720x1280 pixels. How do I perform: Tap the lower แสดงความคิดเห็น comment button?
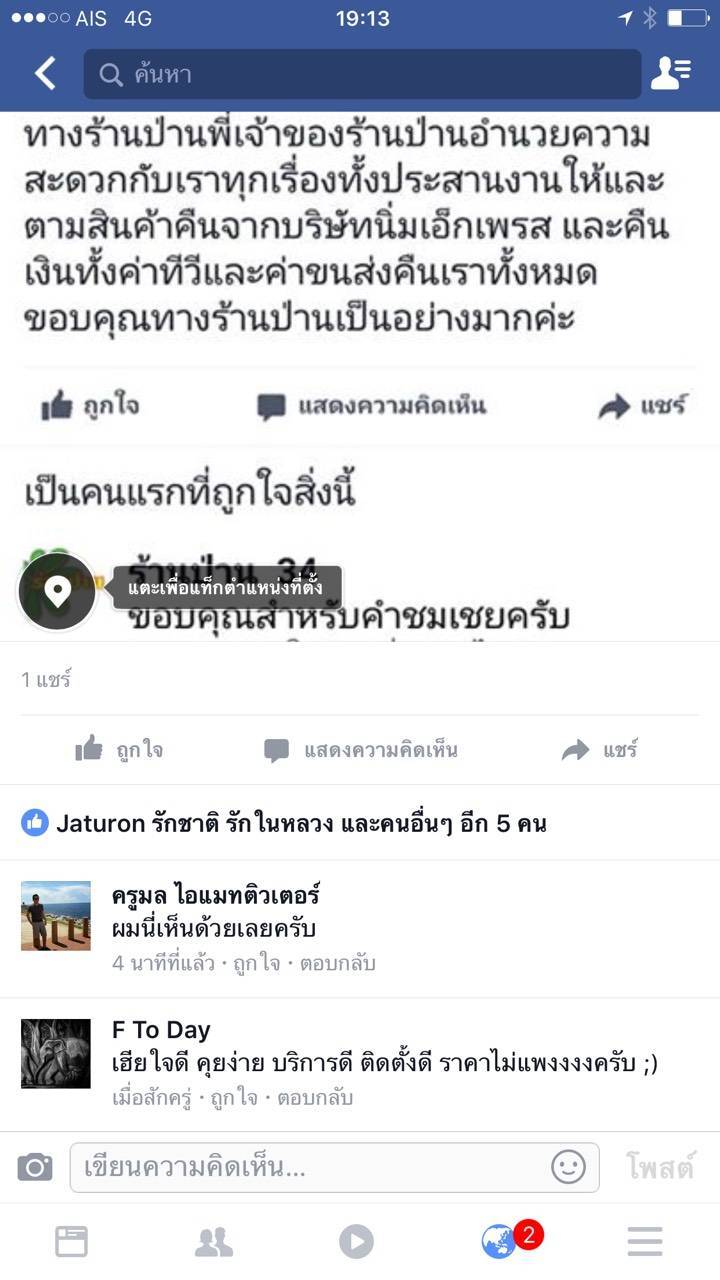click(360, 750)
